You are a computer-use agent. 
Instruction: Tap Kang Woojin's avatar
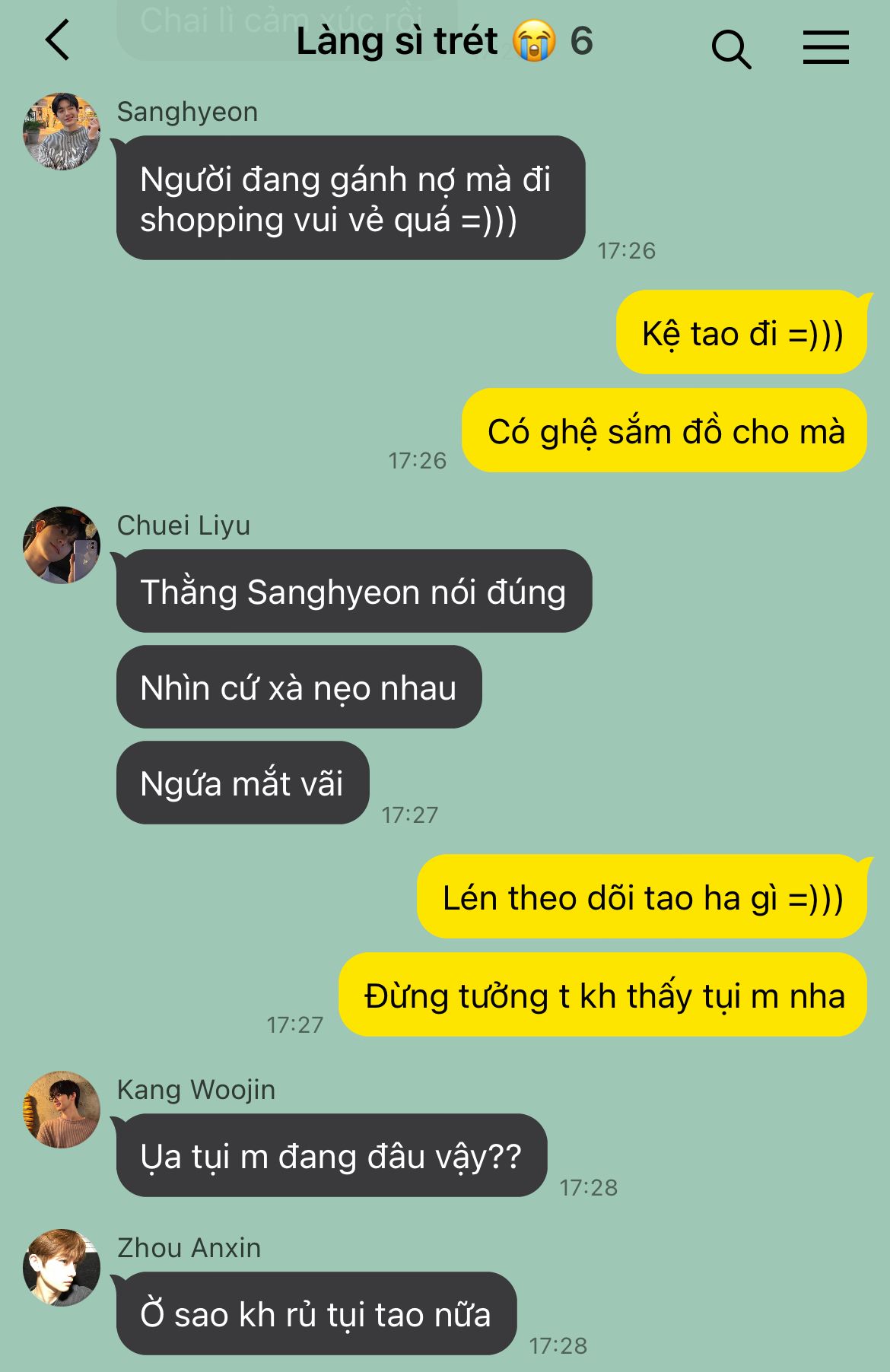(x=62, y=1109)
